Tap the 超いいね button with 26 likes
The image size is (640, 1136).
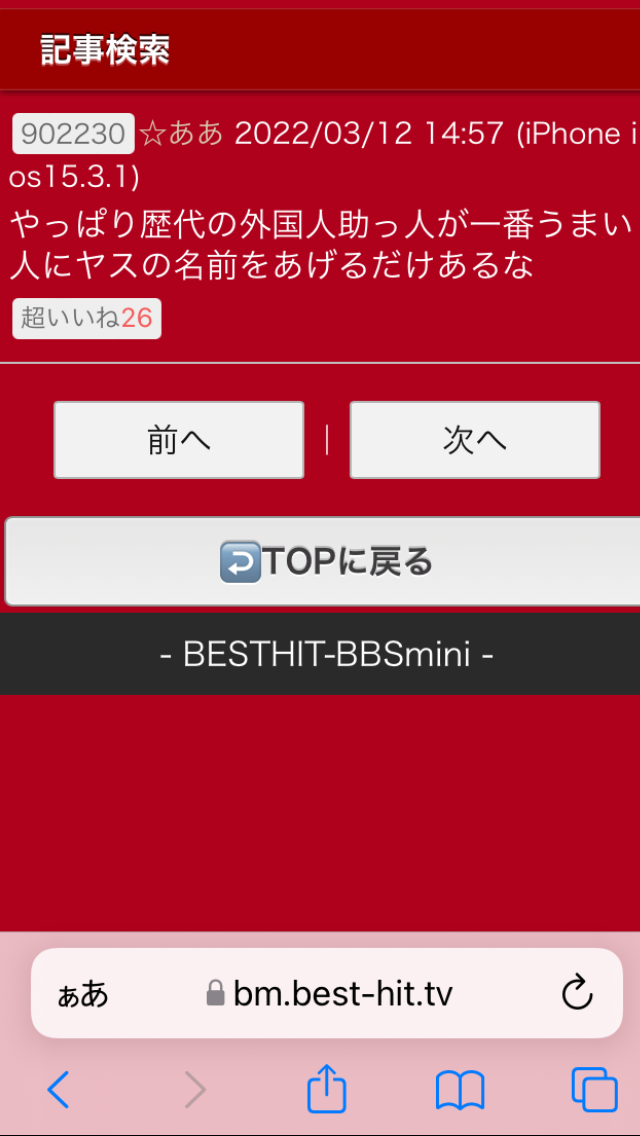pyautogui.click(x=86, y=318)
